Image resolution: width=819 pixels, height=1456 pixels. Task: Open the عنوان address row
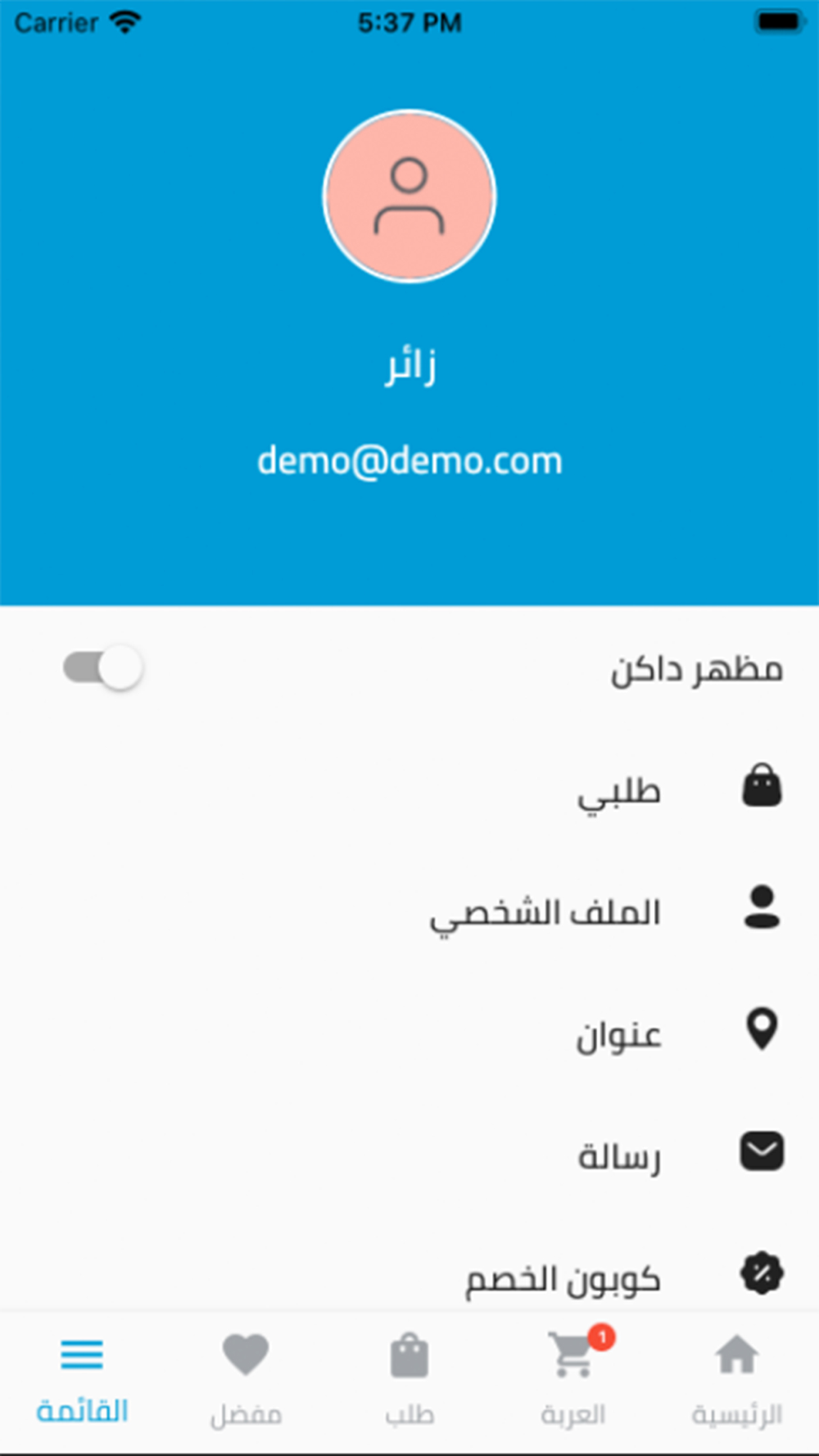click(619, 1033)
